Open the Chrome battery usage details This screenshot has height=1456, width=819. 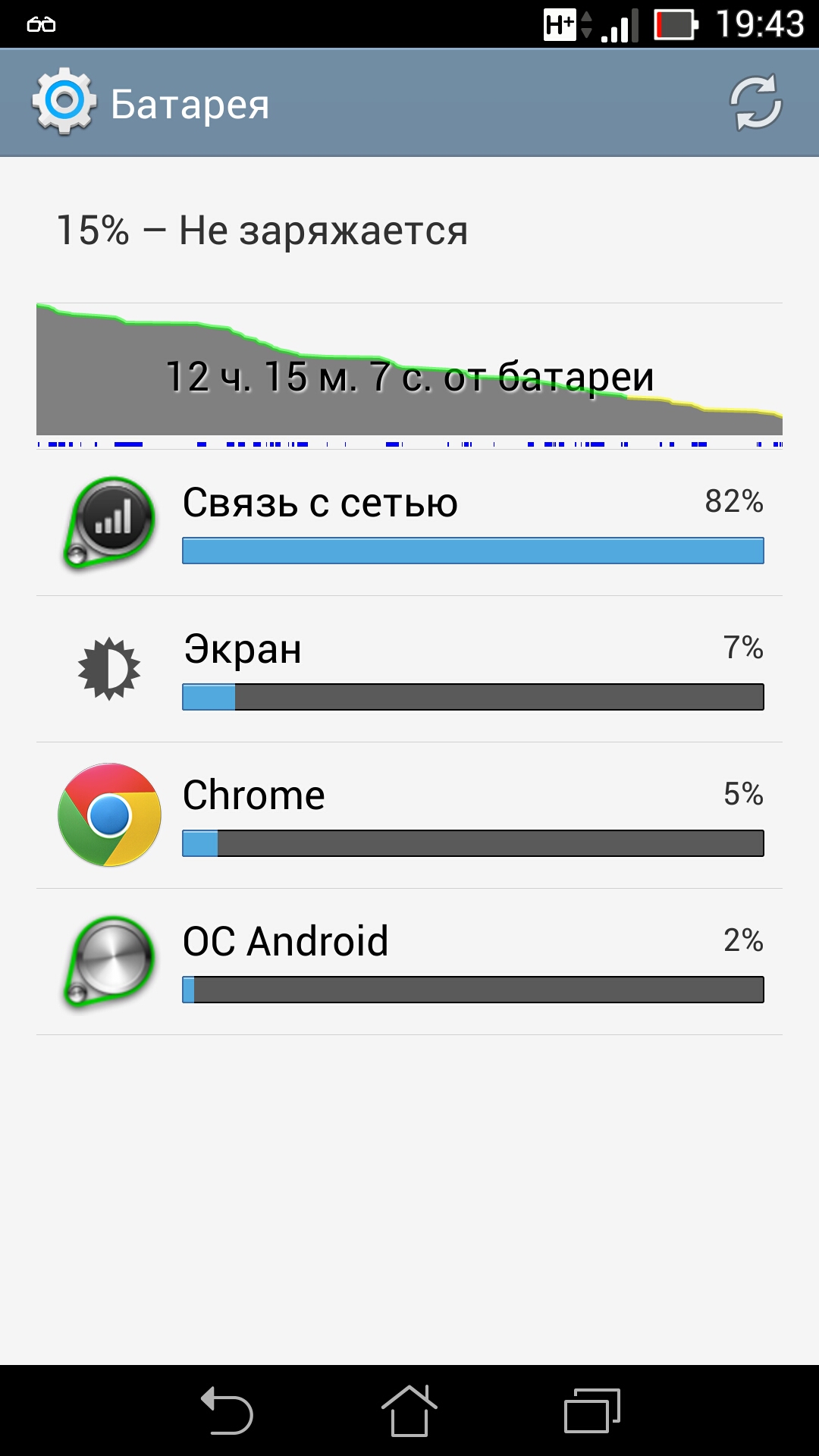point(409,816)
